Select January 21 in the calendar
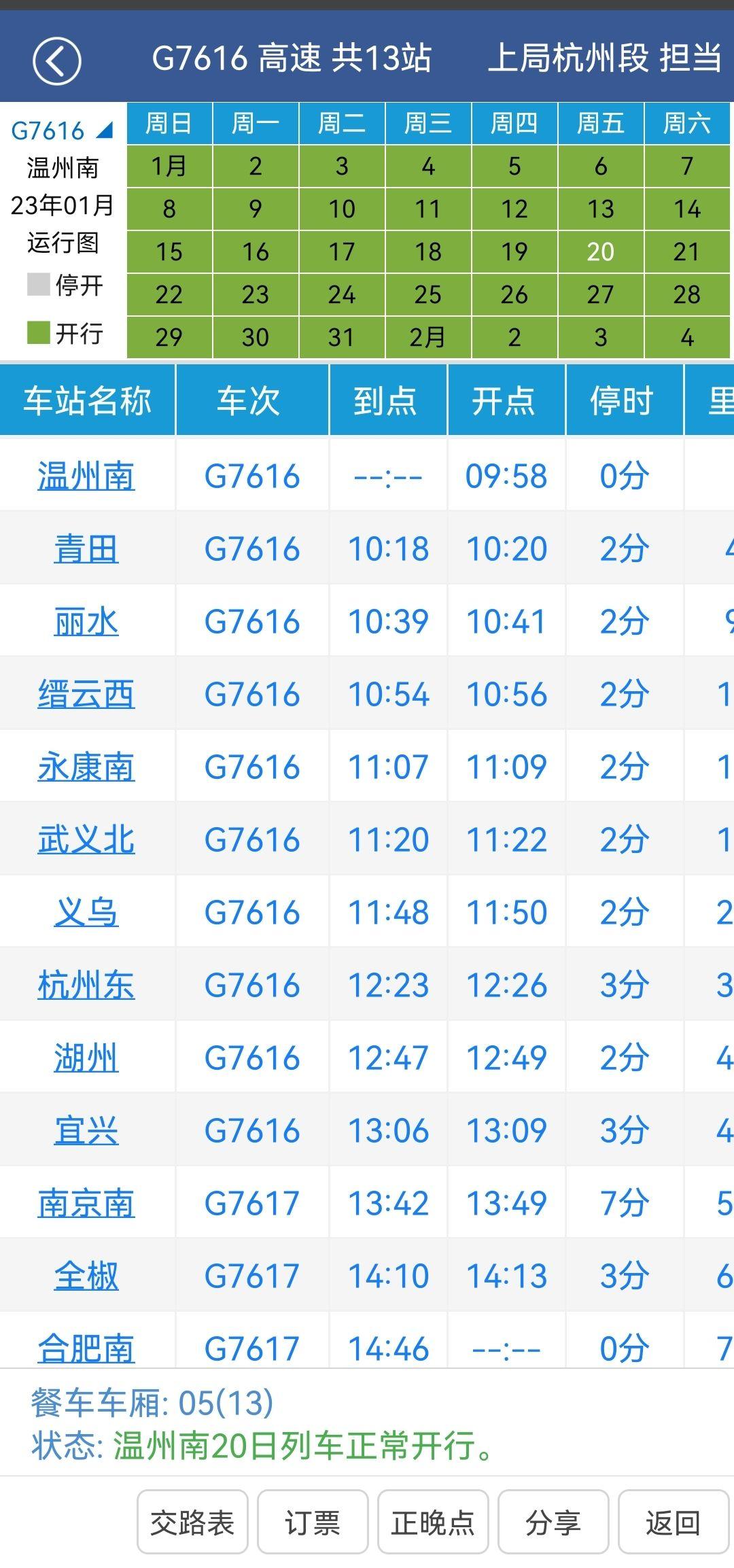 686,252
